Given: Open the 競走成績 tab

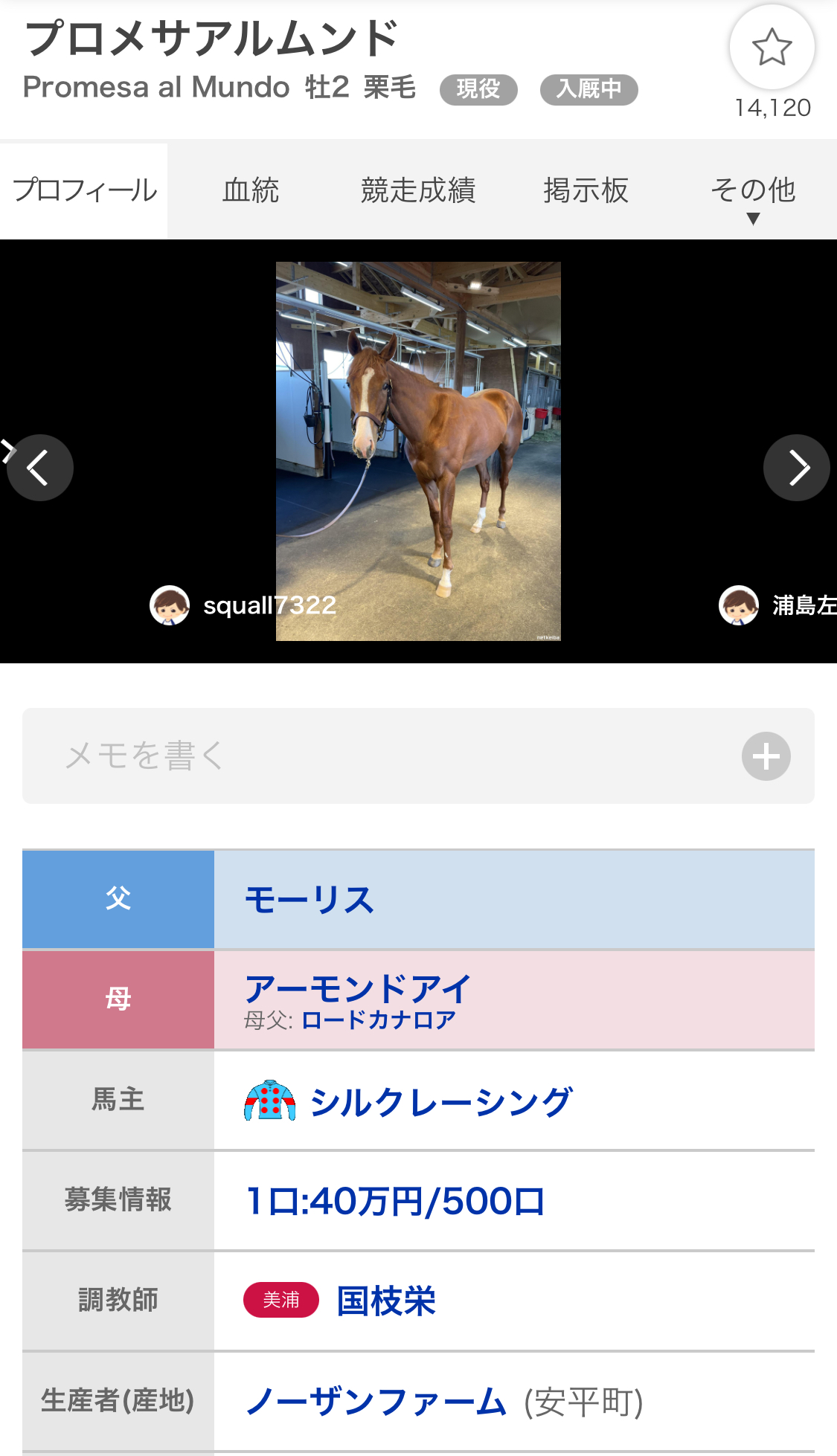Looking at the screenshot, I should [x=418, y=190].
